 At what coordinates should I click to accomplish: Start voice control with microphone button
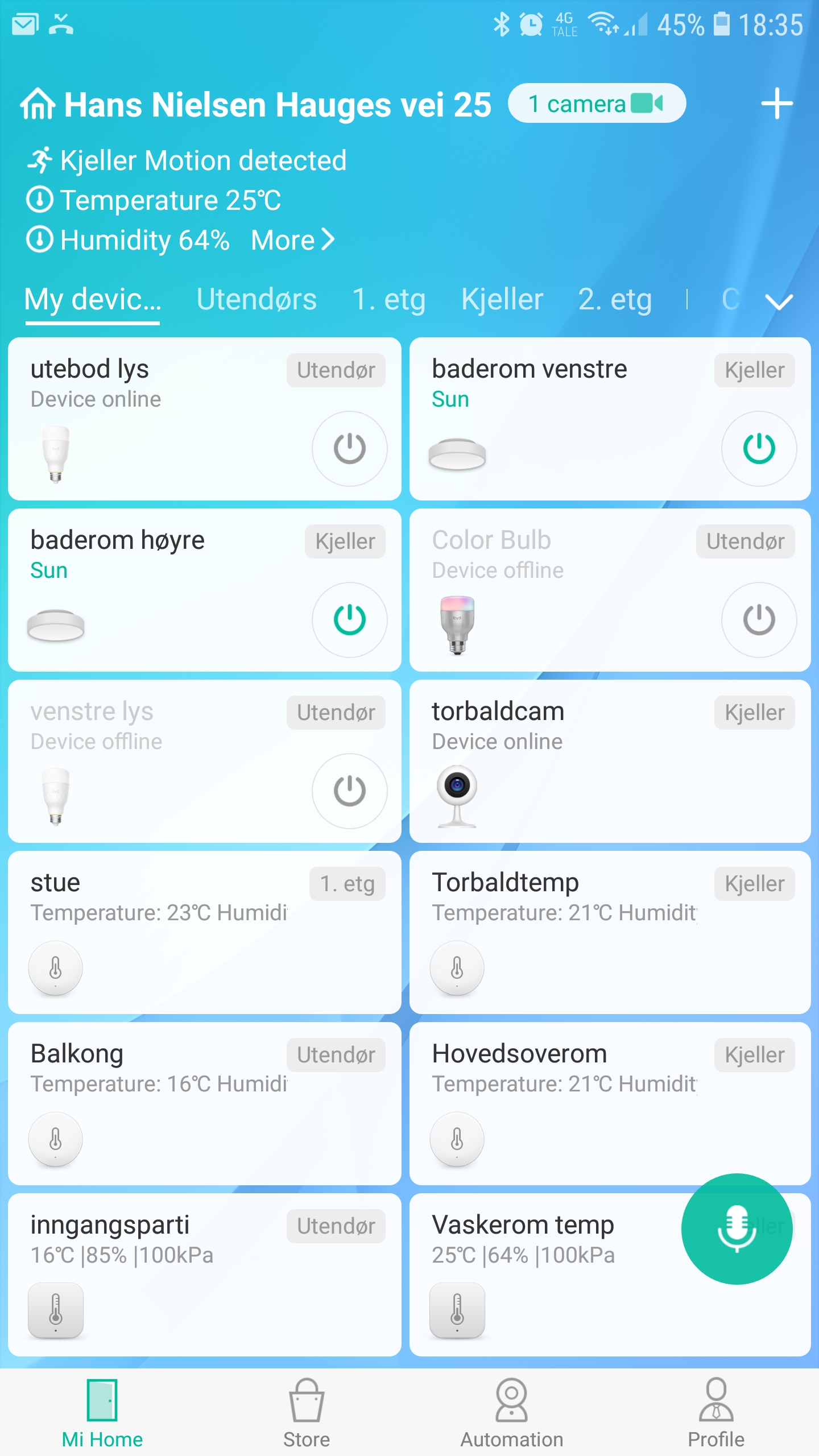[737, 1228]
